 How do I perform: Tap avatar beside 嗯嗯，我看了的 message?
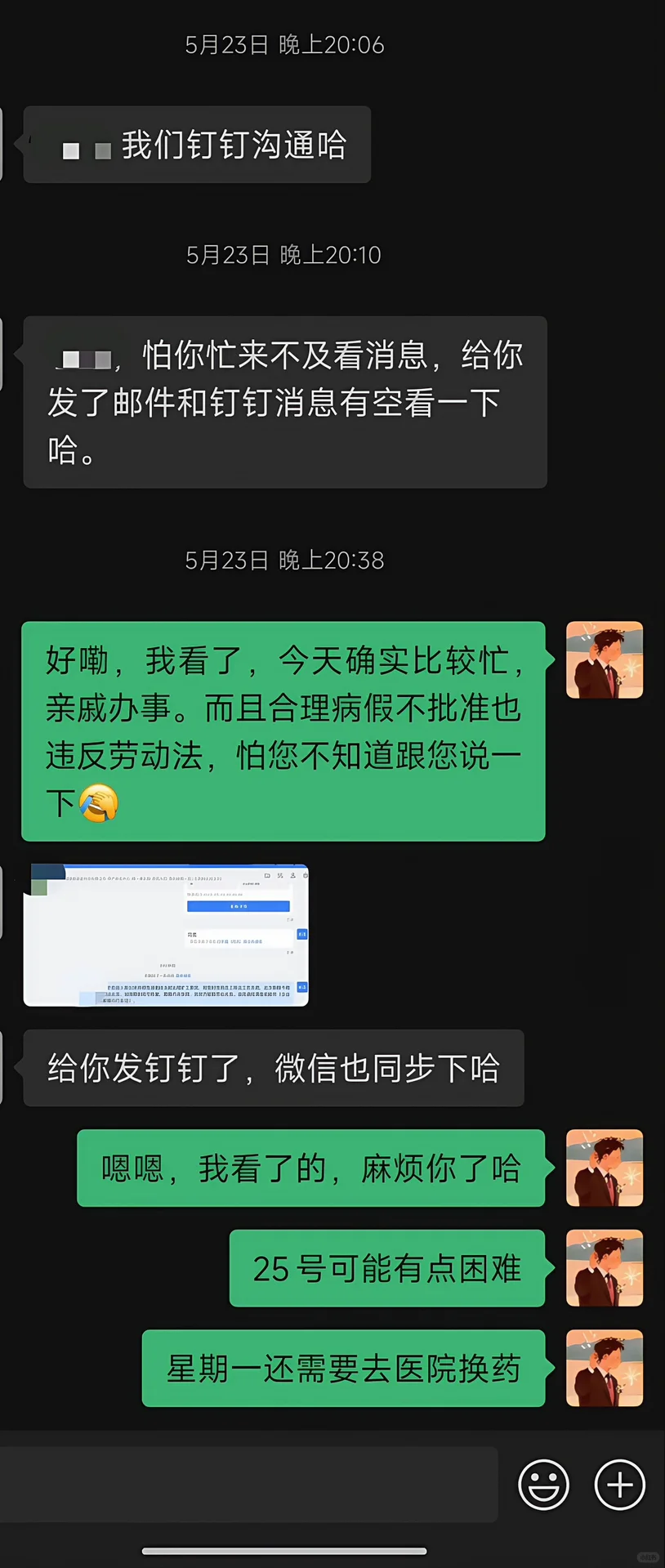tap(605, 1168)
